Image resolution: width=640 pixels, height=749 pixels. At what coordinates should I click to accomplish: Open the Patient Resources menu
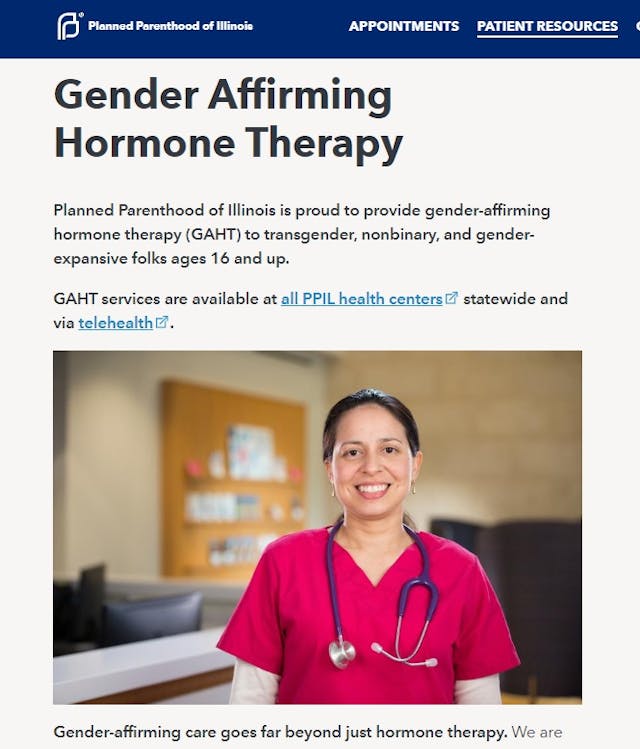(547, 26)
